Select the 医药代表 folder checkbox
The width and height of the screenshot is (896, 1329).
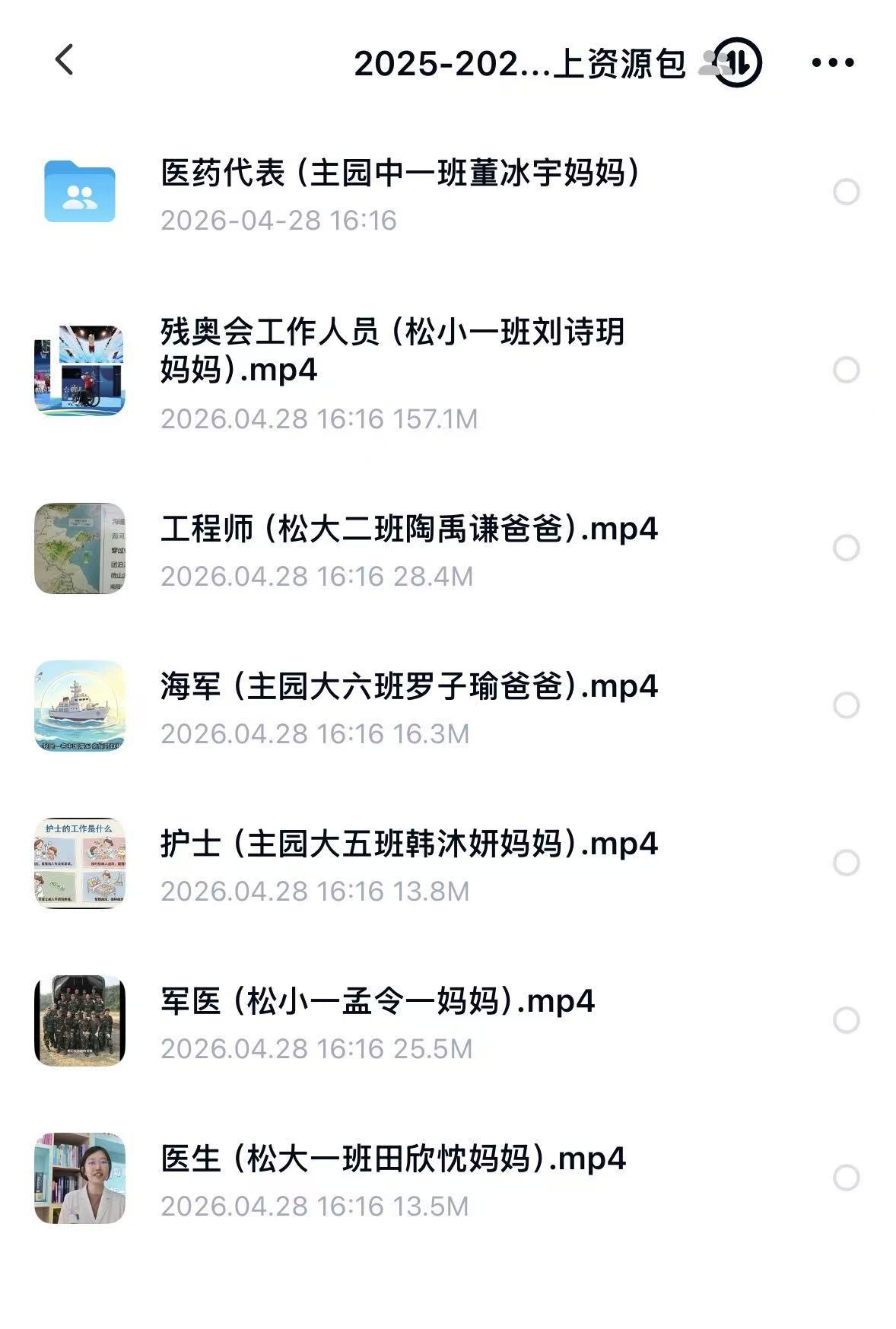[x=846, y=192]
